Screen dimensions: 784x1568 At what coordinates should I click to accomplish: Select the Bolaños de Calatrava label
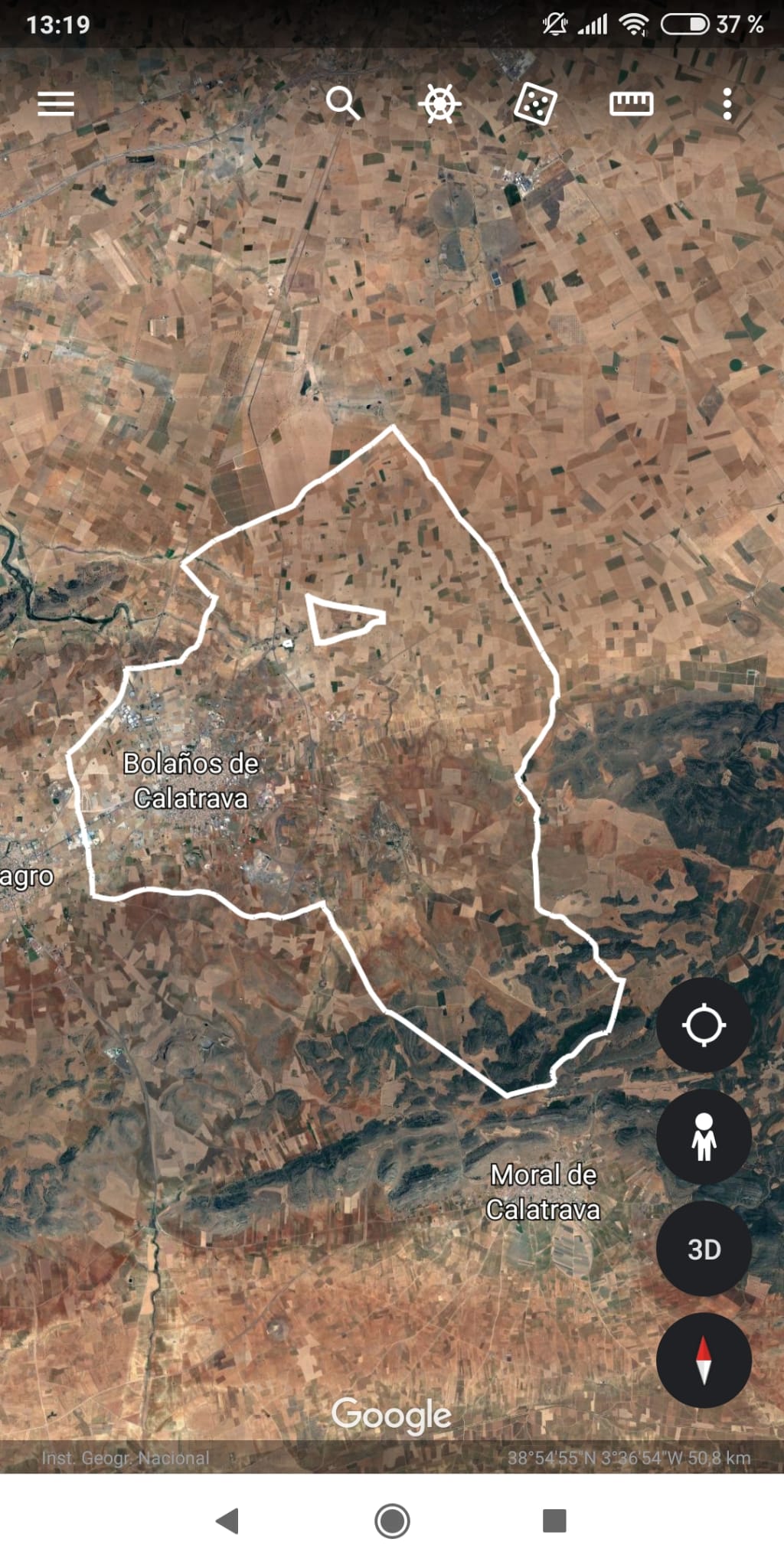[191, 780]
